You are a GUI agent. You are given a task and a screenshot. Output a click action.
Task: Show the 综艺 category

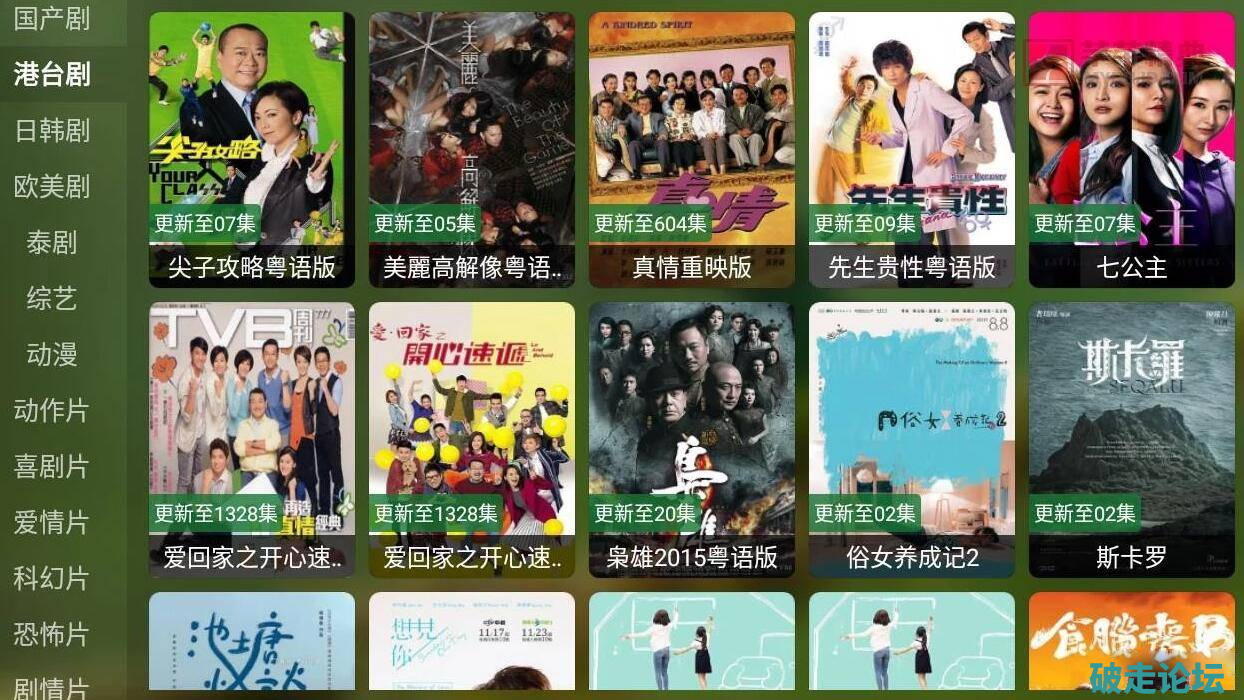[52, 298]
